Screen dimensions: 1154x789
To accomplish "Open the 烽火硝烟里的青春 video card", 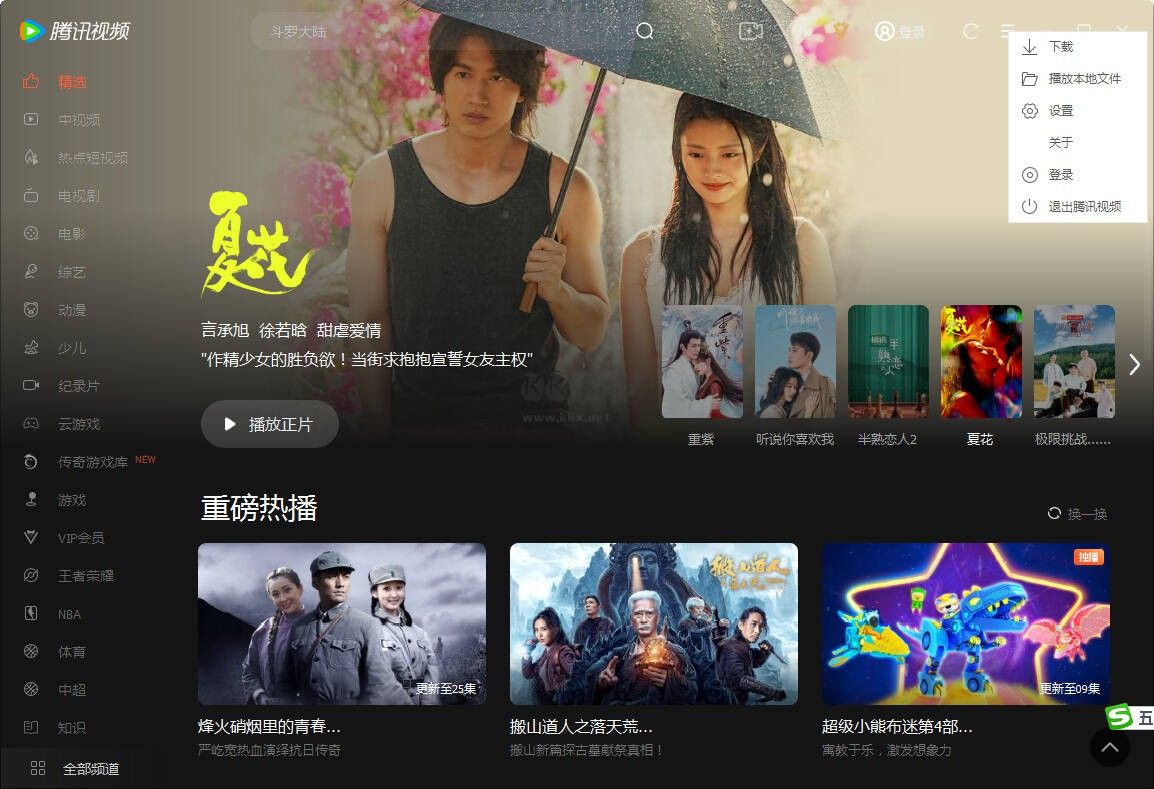I will [342, 624].
